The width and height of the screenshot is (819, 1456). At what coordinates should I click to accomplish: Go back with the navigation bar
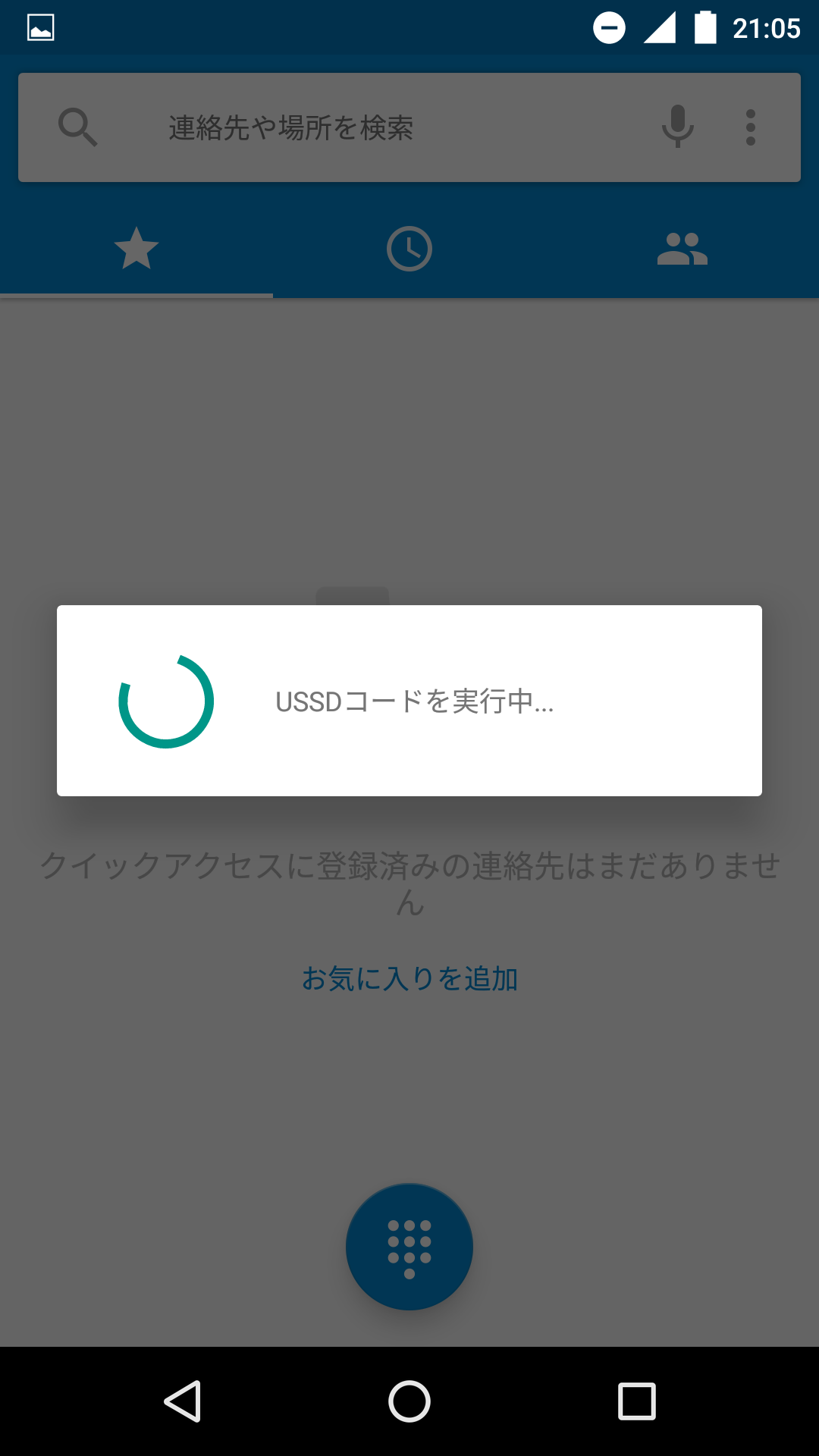pos(183,1401)
